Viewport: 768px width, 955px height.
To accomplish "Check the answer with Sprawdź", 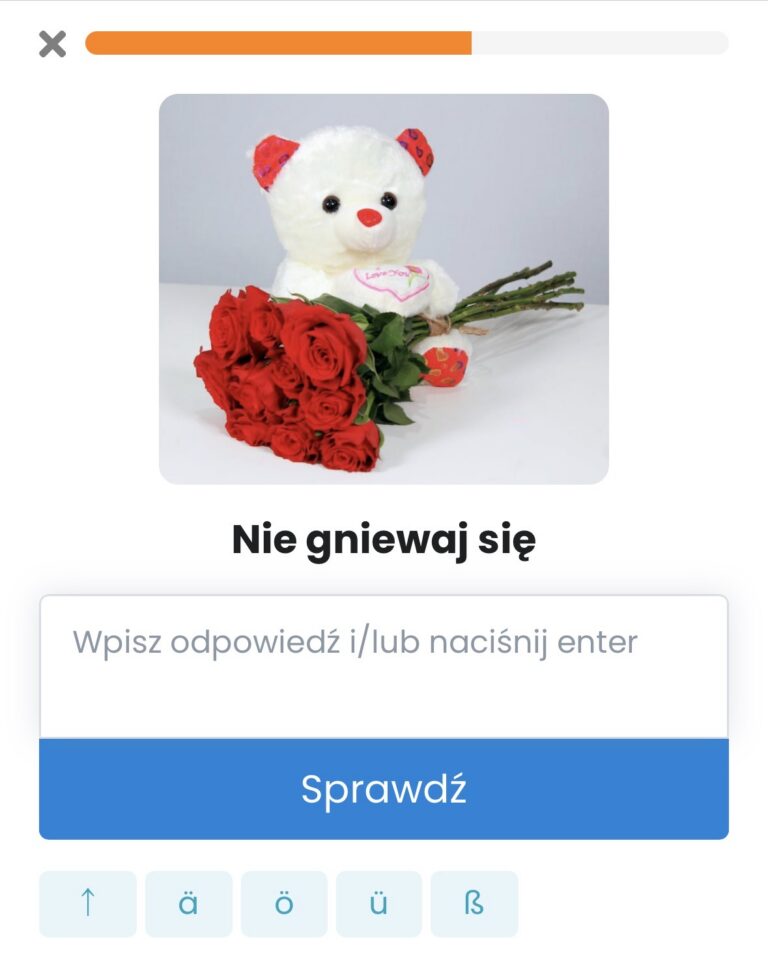I will (x=383, y=789).
